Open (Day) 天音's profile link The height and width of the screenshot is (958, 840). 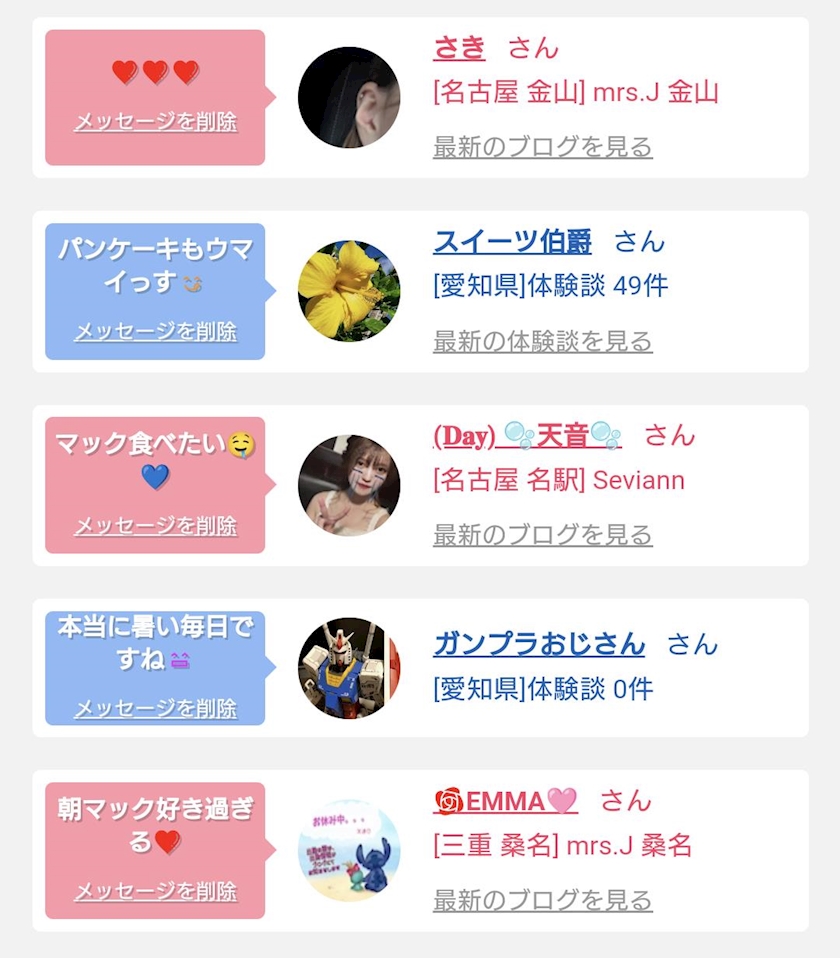(x=527, y=436)
